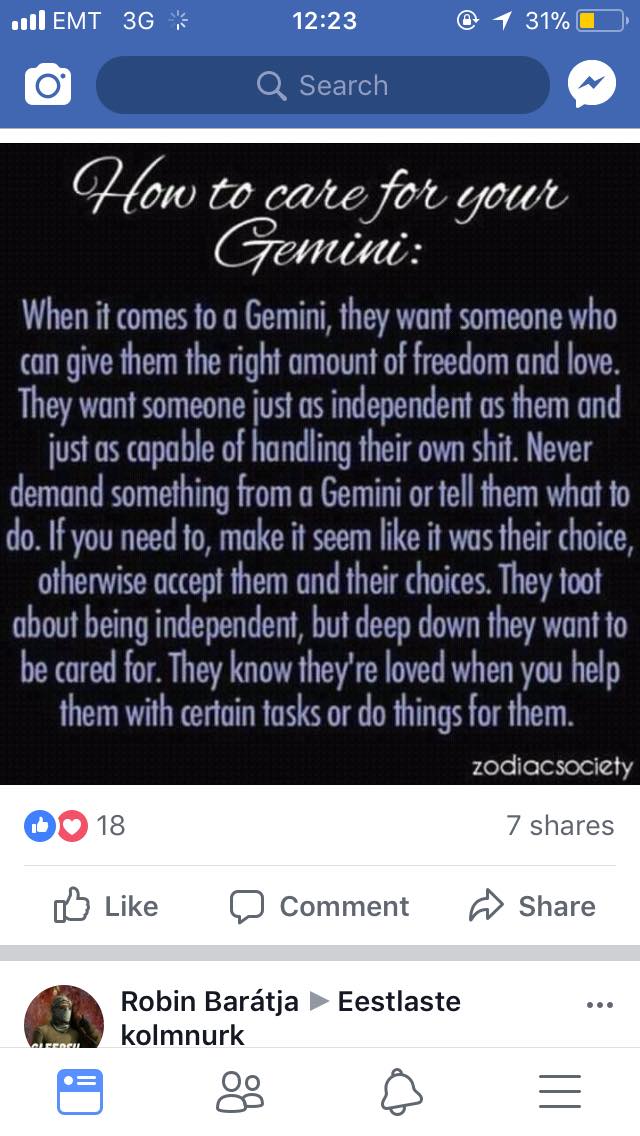Open the Gemini zodiac post image
The width and height of the screenshot is (640, 1136).
tap(320, 464)
